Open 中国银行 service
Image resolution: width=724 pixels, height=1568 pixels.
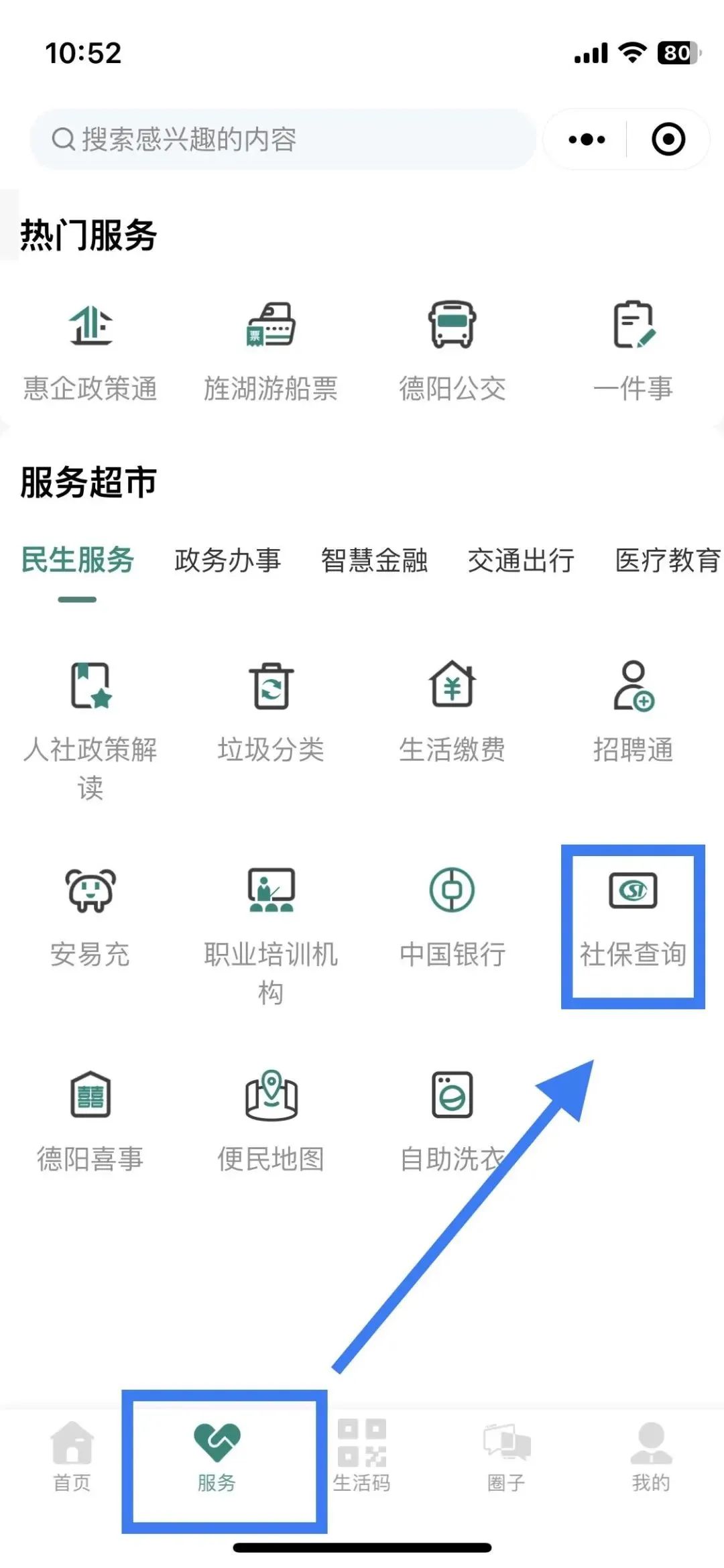pyautogui.click(x=452, y=918)
